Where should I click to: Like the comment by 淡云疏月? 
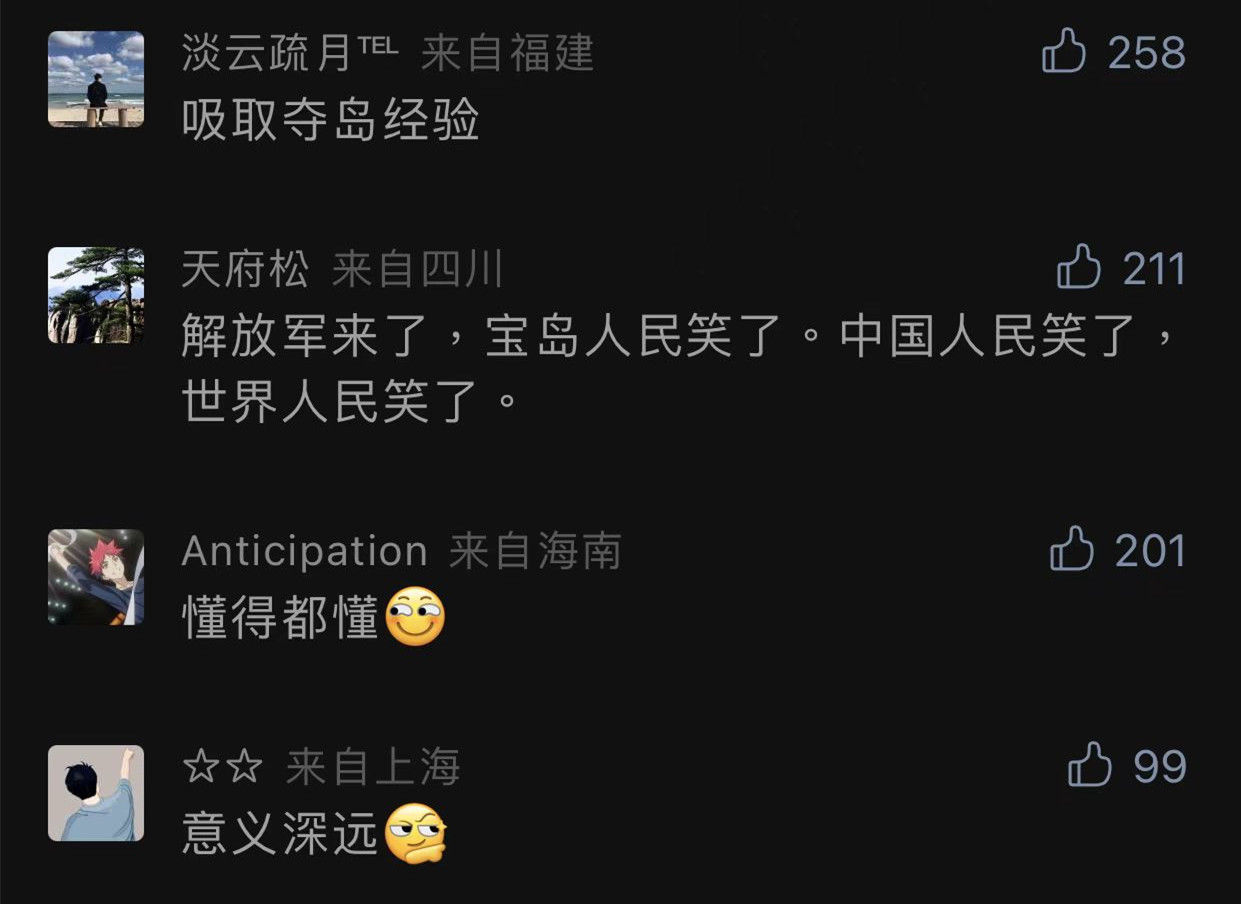click(x=1064, y=52)
